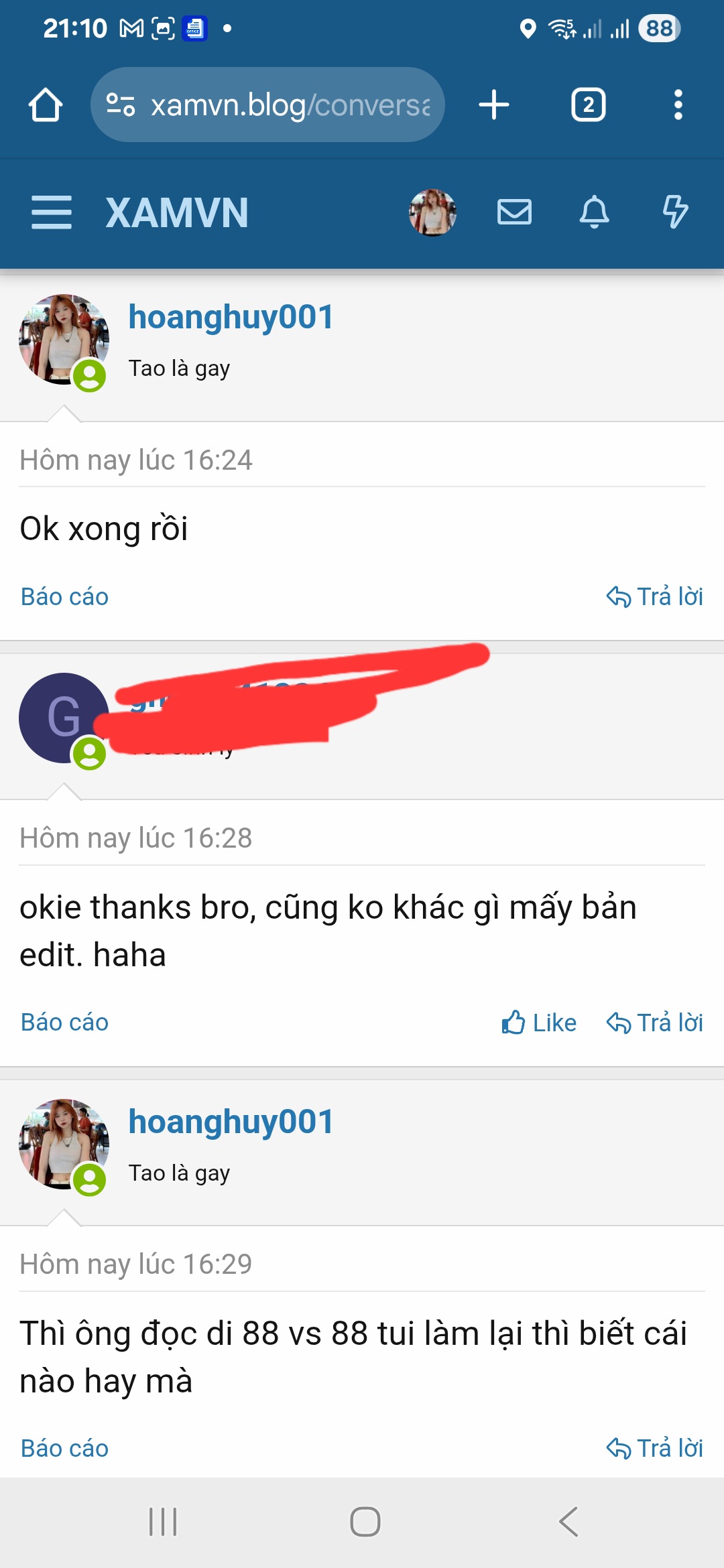Report the "okie thanks bro" message
The width and height of the screenshot is (724, 1568).
[64, 1023]
